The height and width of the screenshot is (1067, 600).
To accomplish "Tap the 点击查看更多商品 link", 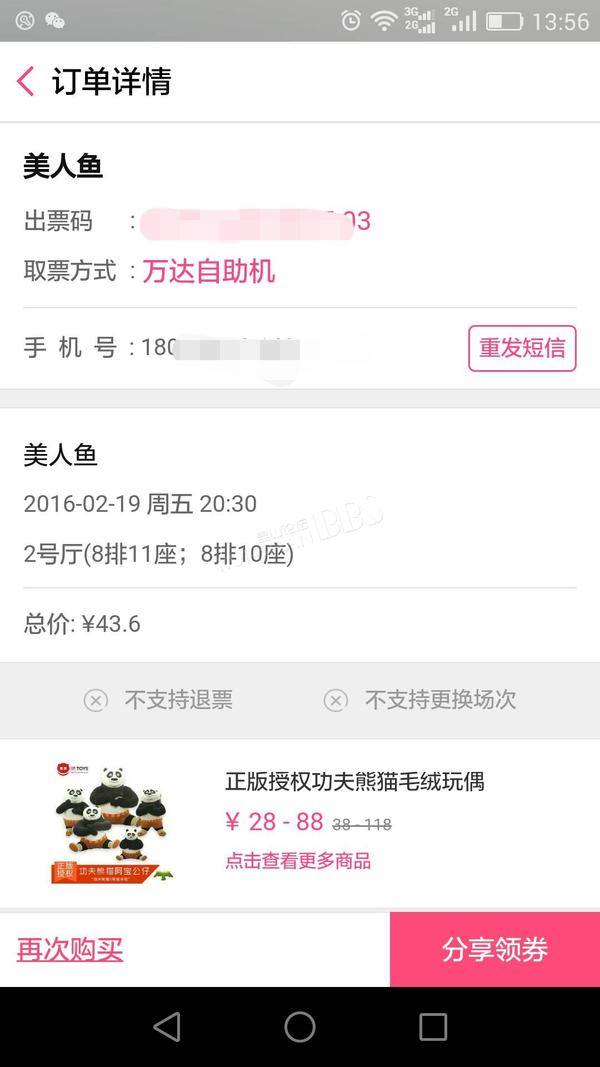I will coord(298,861).
